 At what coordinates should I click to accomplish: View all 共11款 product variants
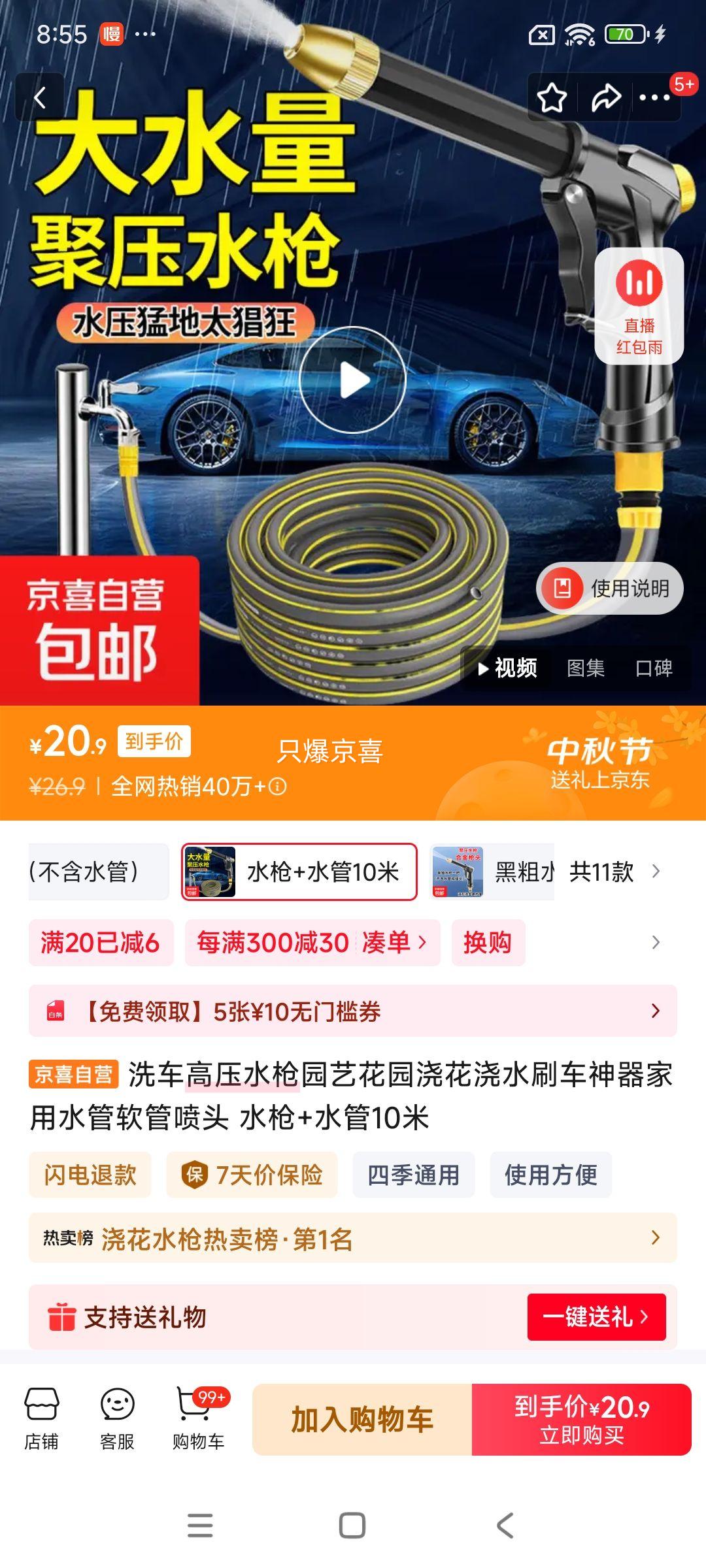click(x=614, y=872)
